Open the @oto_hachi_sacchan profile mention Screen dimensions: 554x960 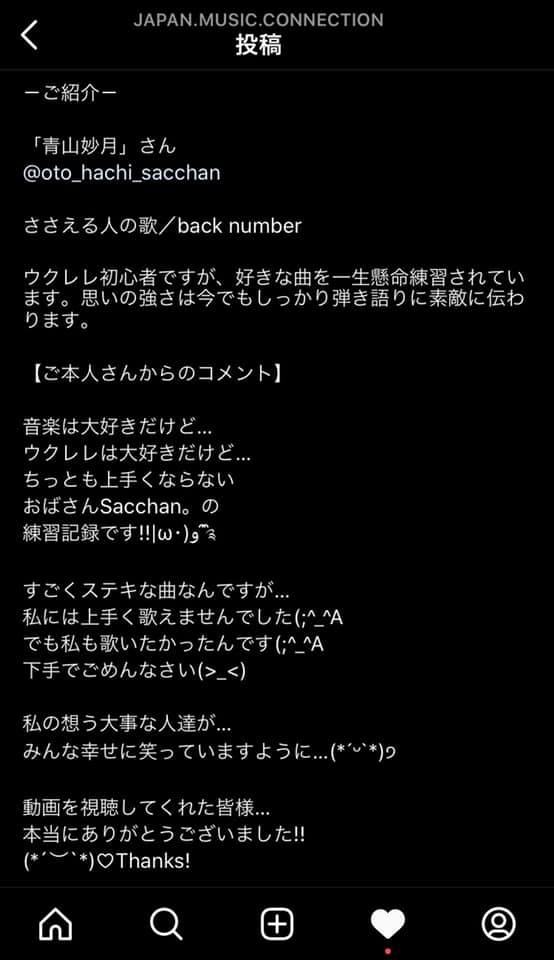(x=122, y=173)
